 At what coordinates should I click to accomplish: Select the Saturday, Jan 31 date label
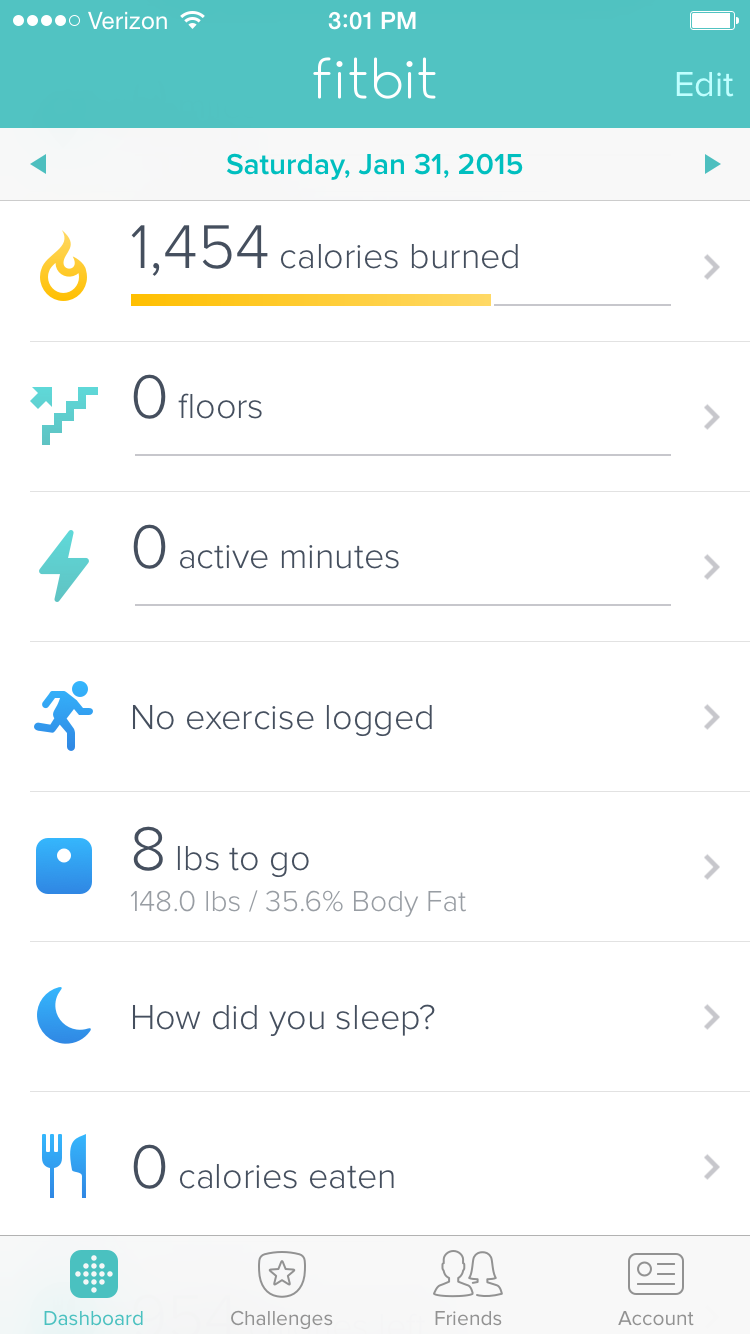(374, 163)
